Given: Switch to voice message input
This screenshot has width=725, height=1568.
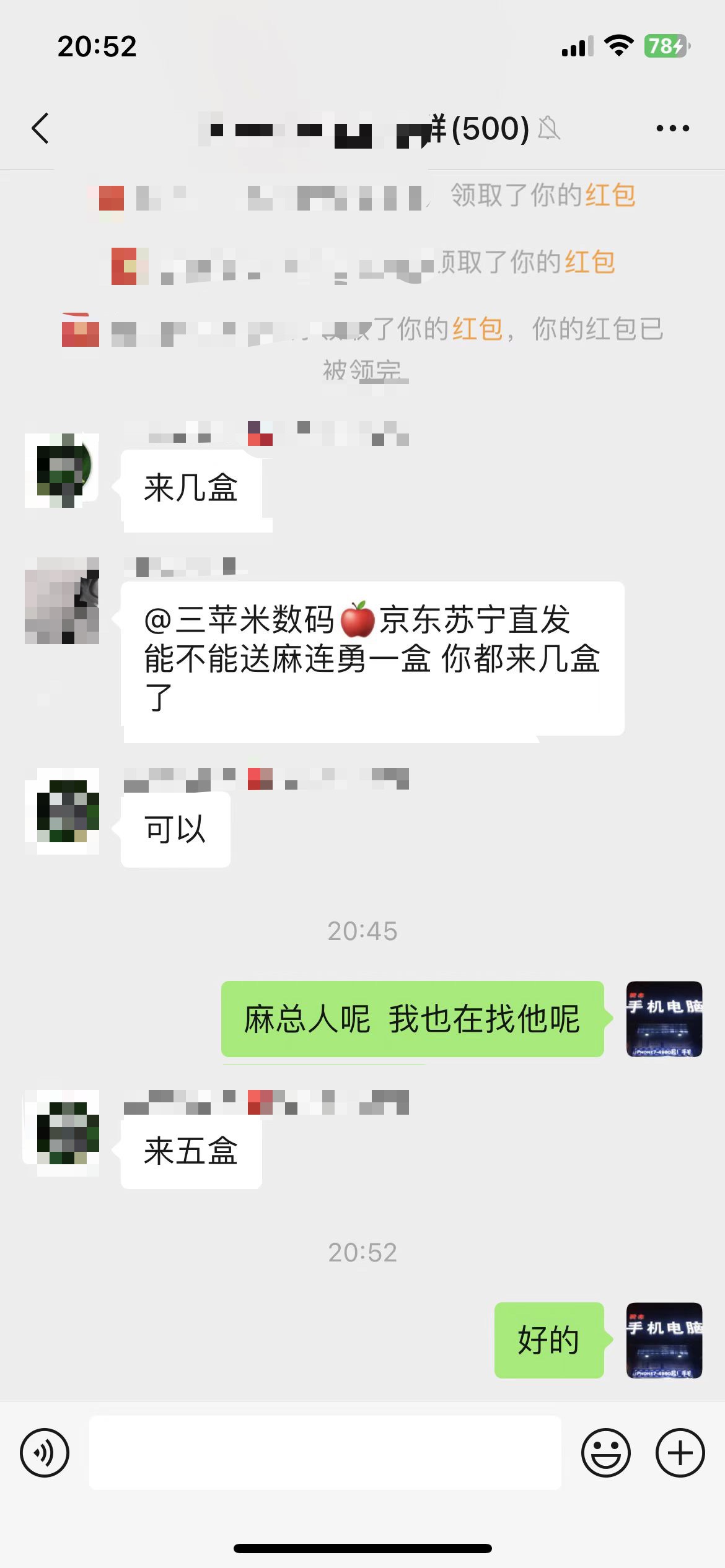Looking at the screenshot, I should [45, 1452].
